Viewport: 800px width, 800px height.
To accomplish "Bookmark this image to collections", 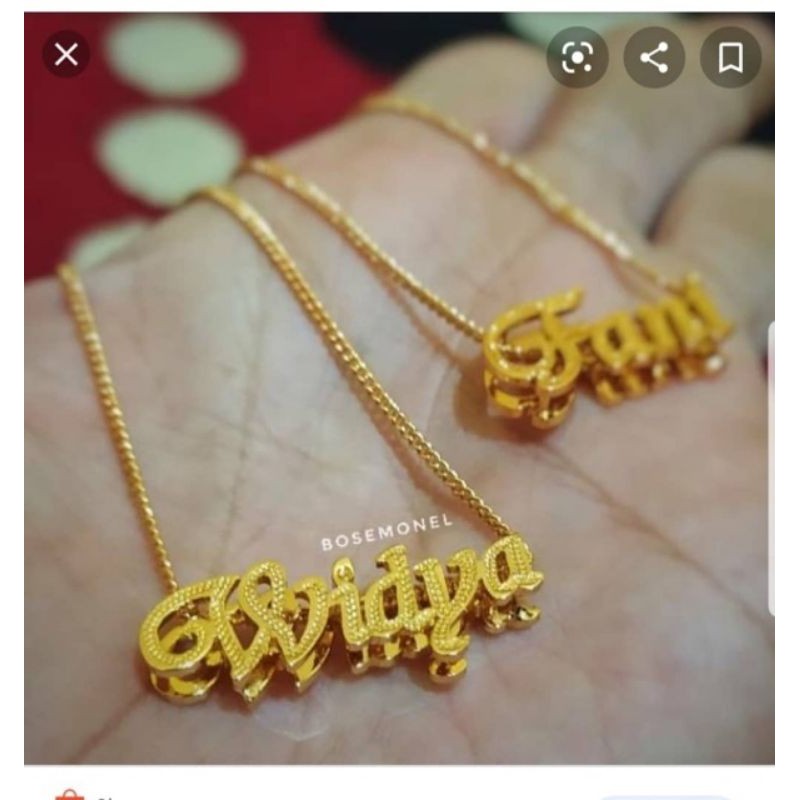I will (x=731, y=58).
